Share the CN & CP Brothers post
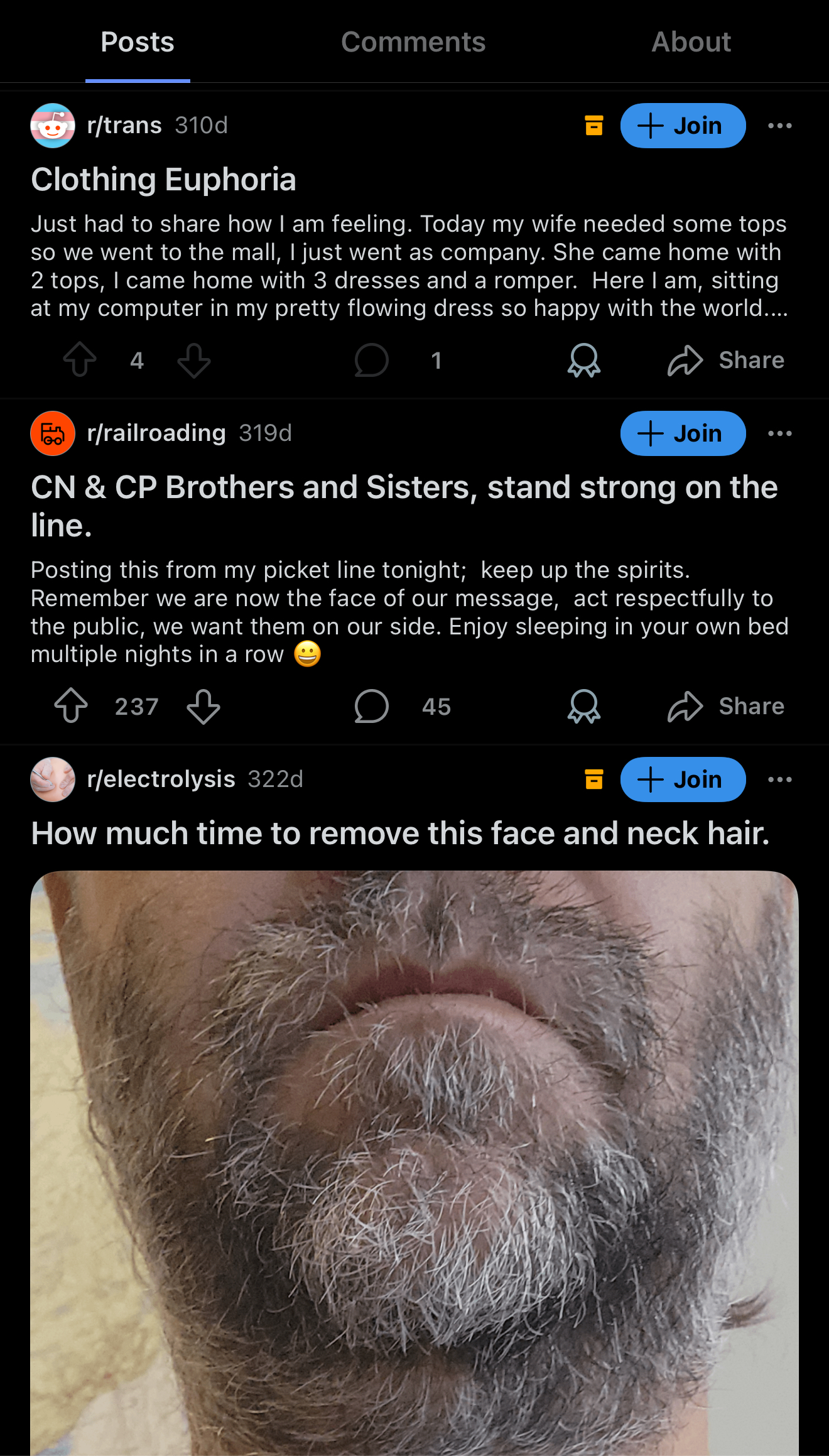 [726, 706]
